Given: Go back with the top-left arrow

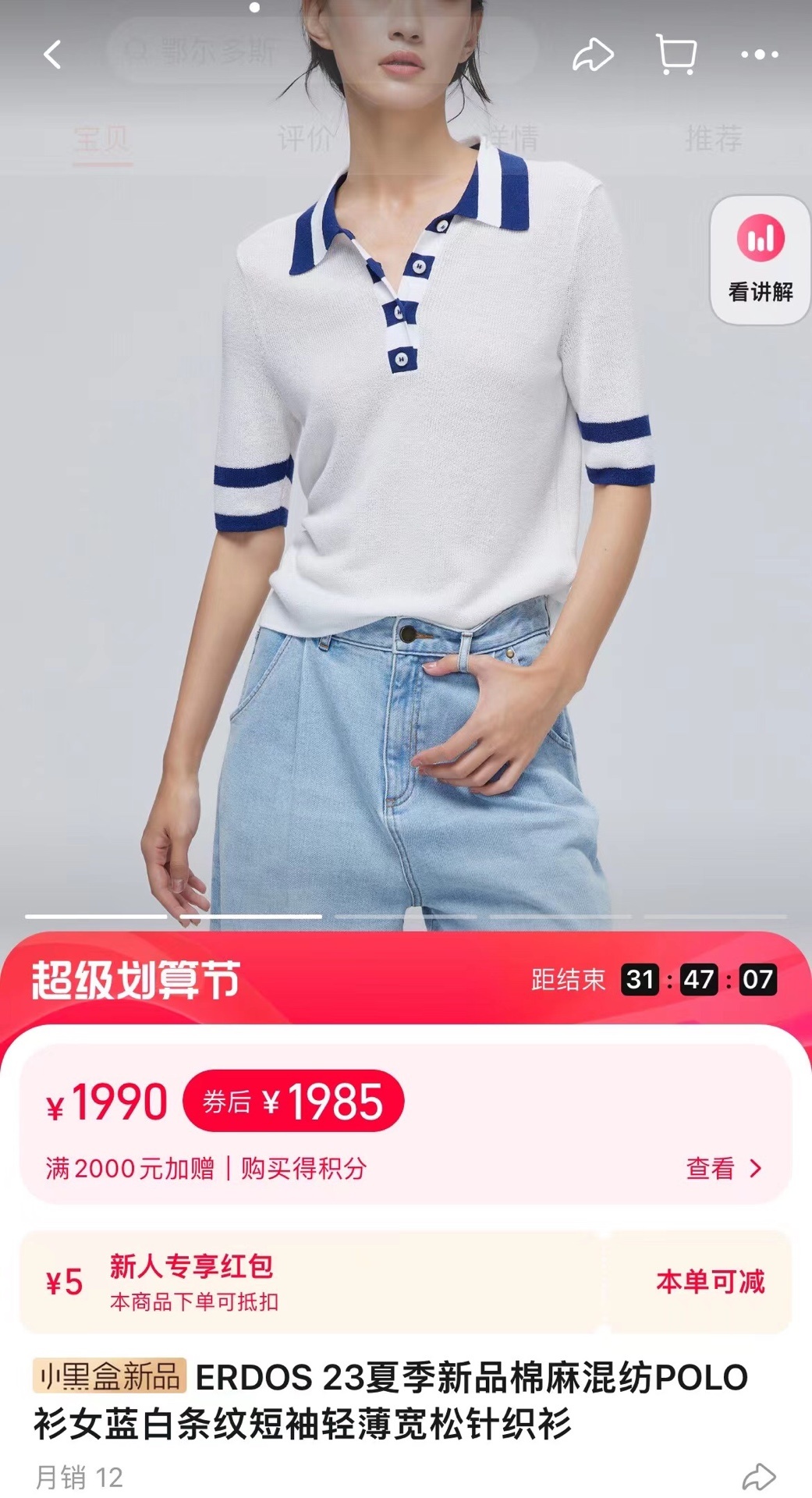Looking at the screenshot, I should click(52, 55).
